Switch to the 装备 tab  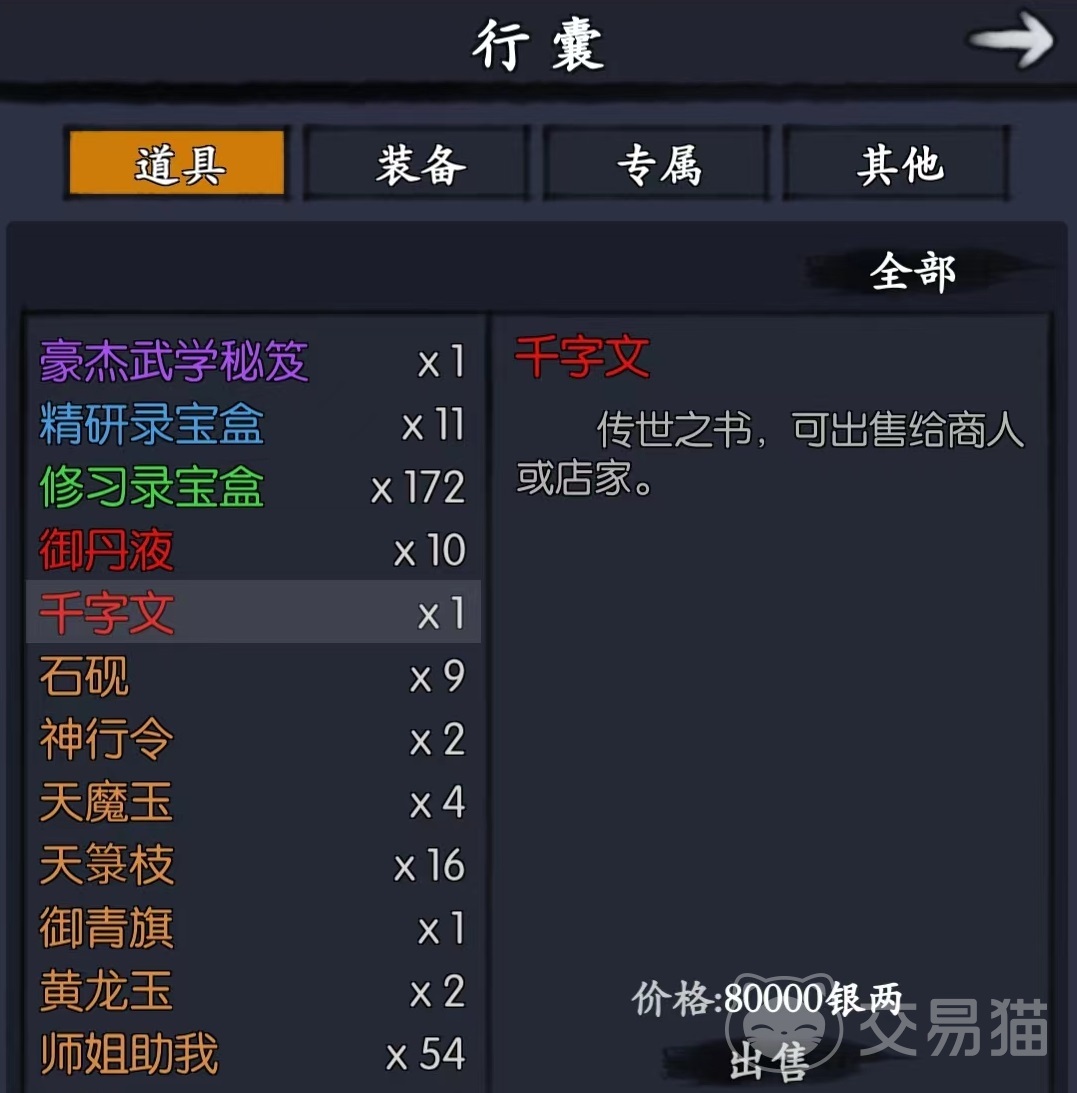coord(418,164)
